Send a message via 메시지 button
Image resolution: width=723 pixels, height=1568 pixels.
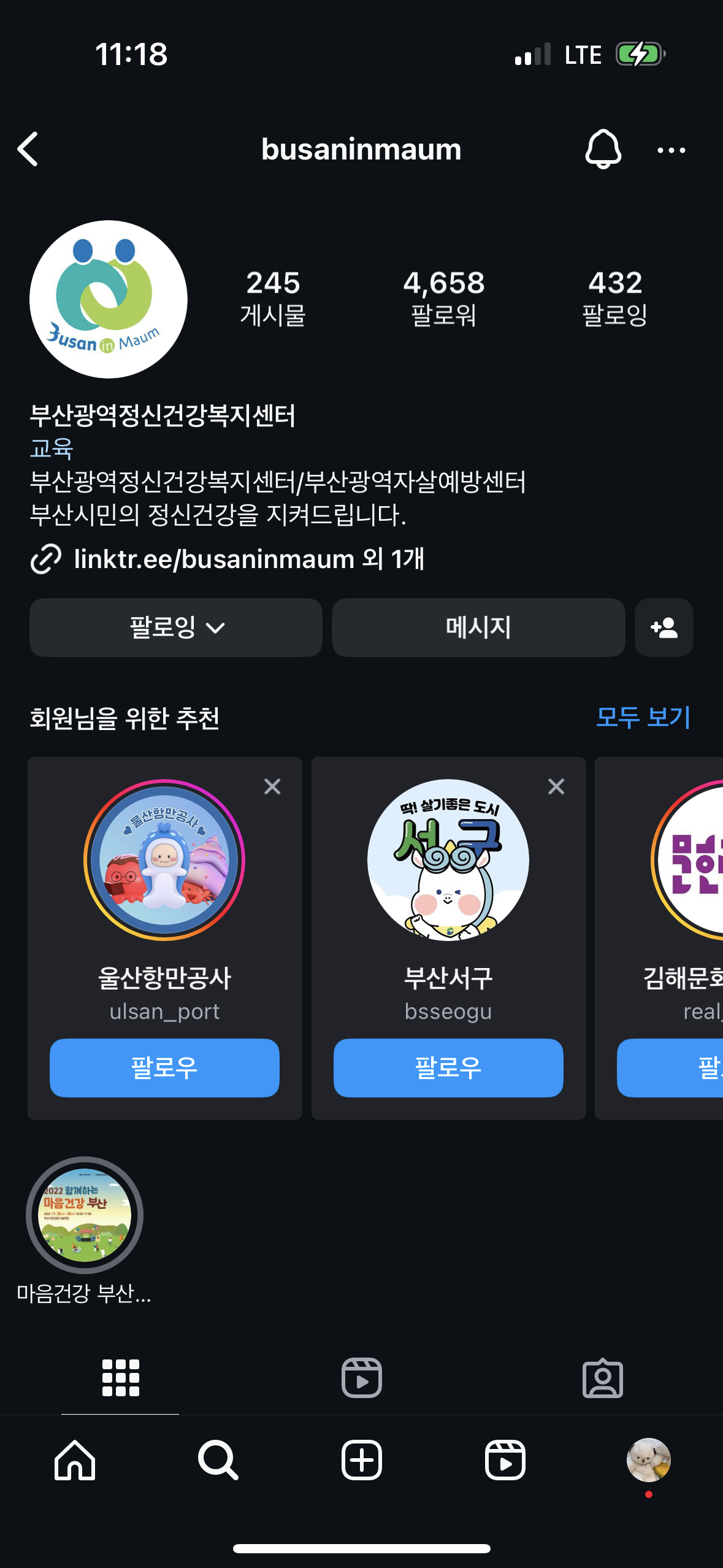478,628
